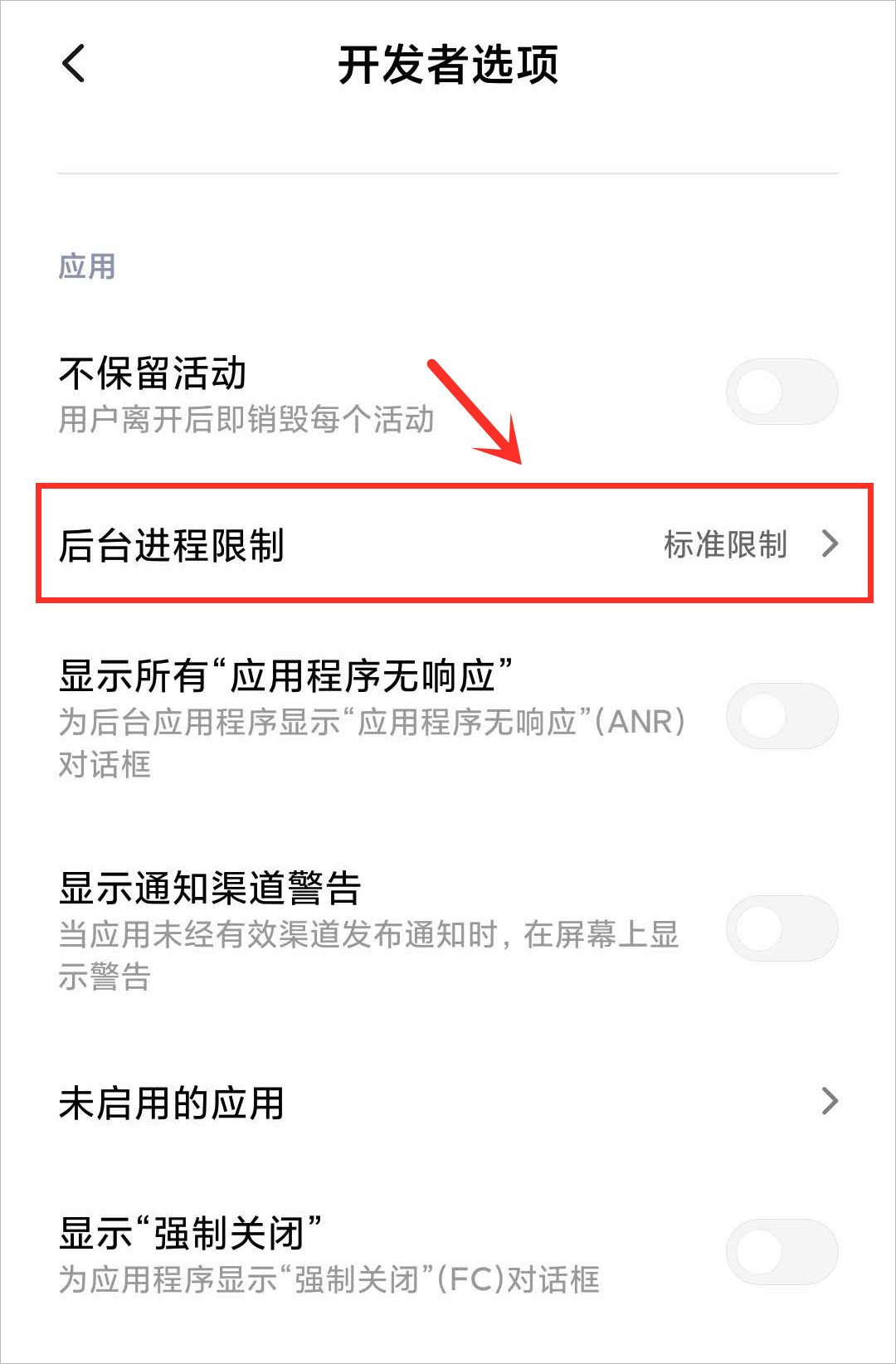Go back from 开发者选项

click(73, 64)
